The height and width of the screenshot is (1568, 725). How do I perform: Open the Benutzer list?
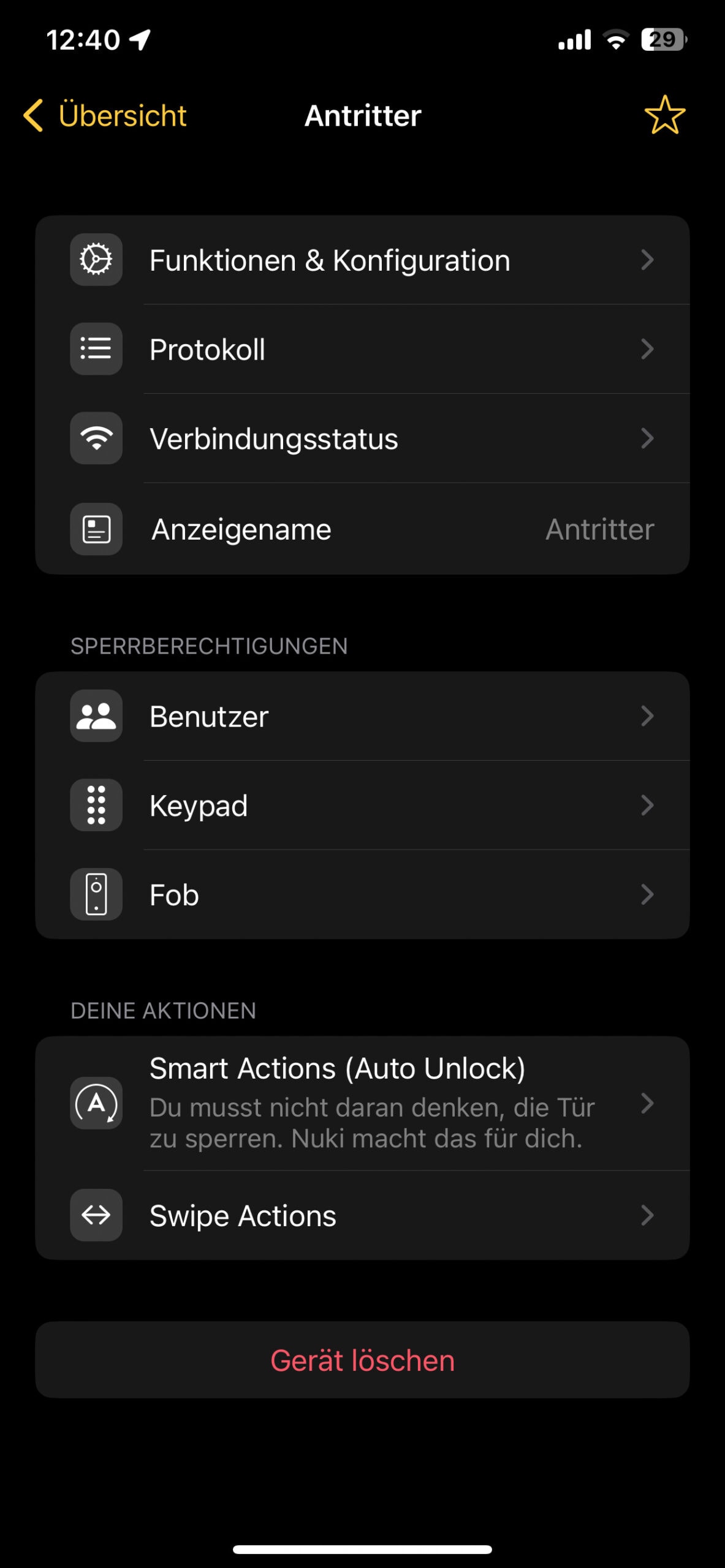[362, 716]
